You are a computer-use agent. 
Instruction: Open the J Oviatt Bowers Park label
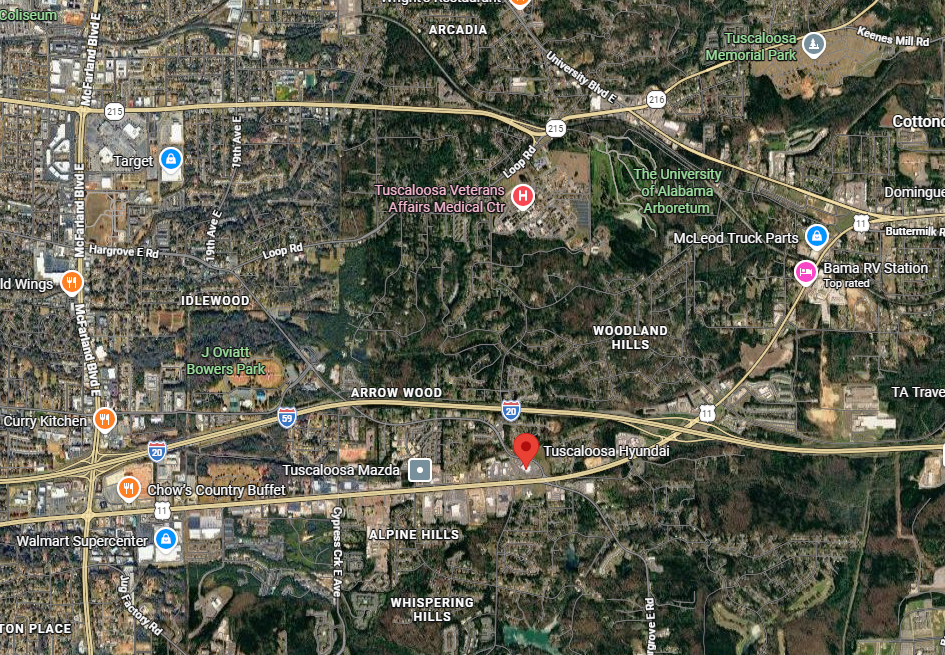point(226,360)
